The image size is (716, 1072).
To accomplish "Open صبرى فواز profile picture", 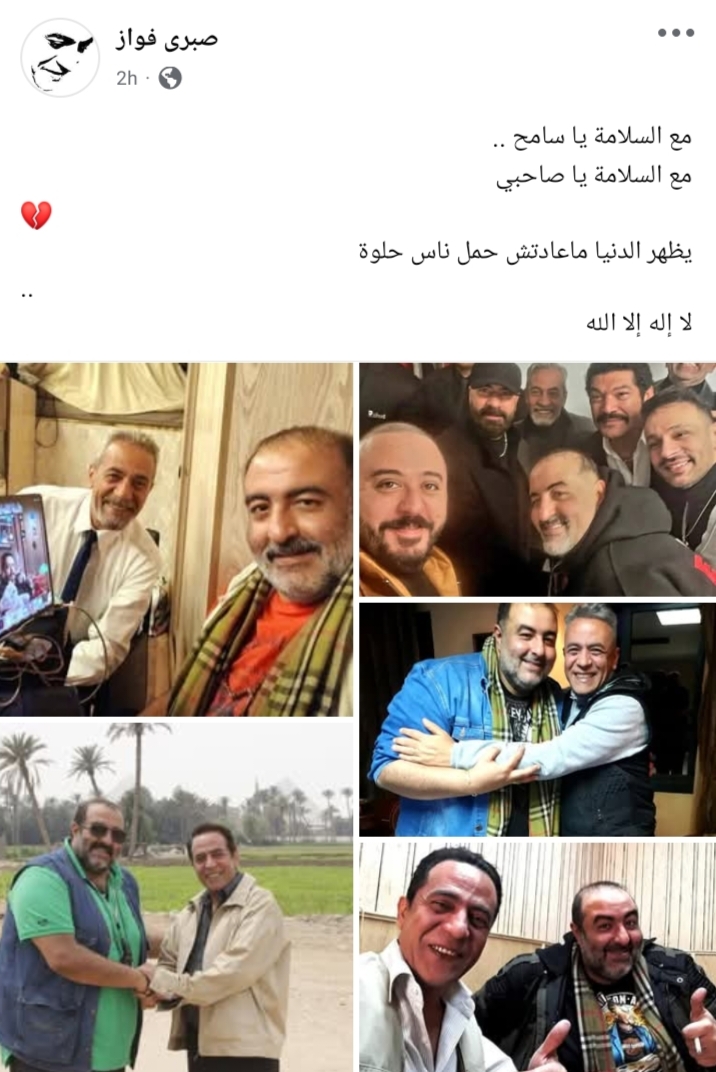I will coord(60,57).
